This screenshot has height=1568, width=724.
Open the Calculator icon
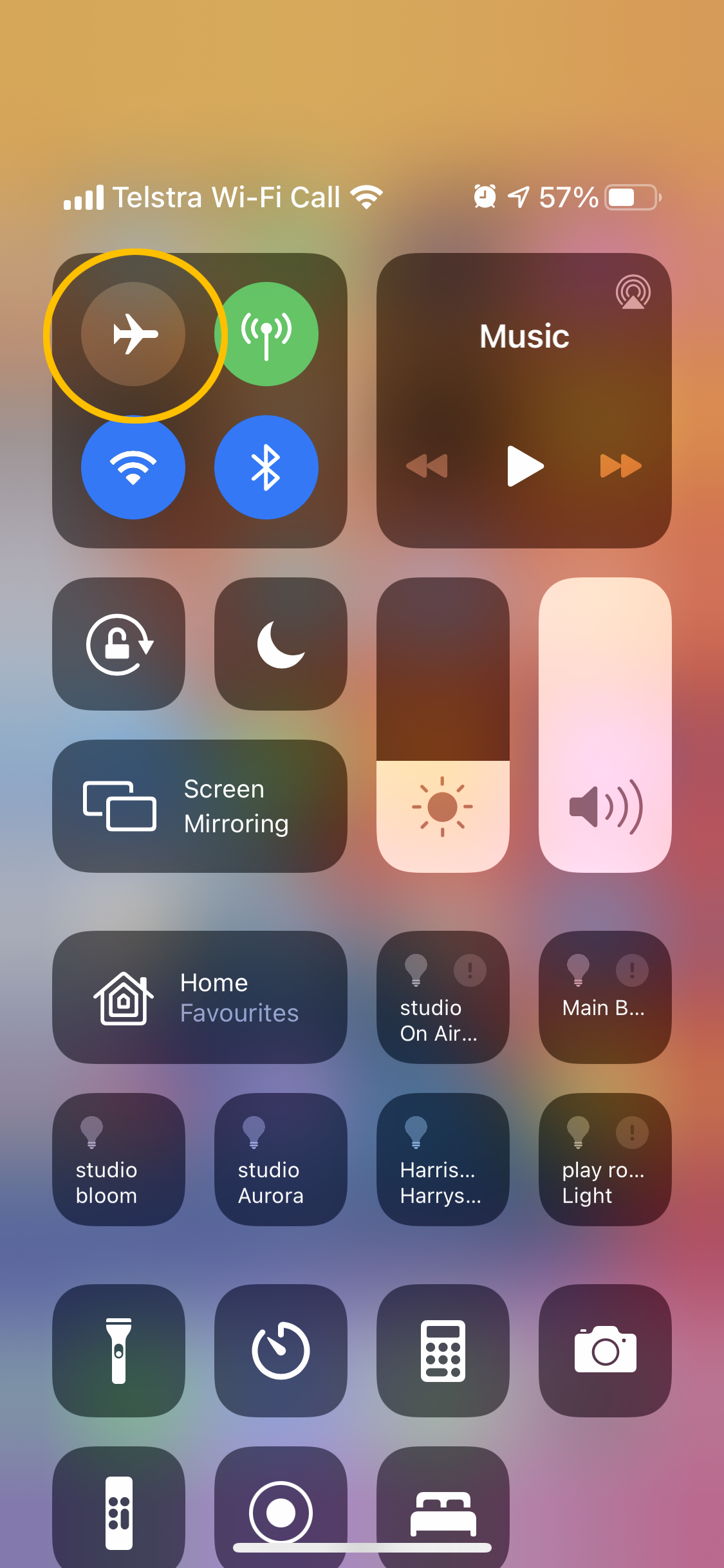point(442,1352)
